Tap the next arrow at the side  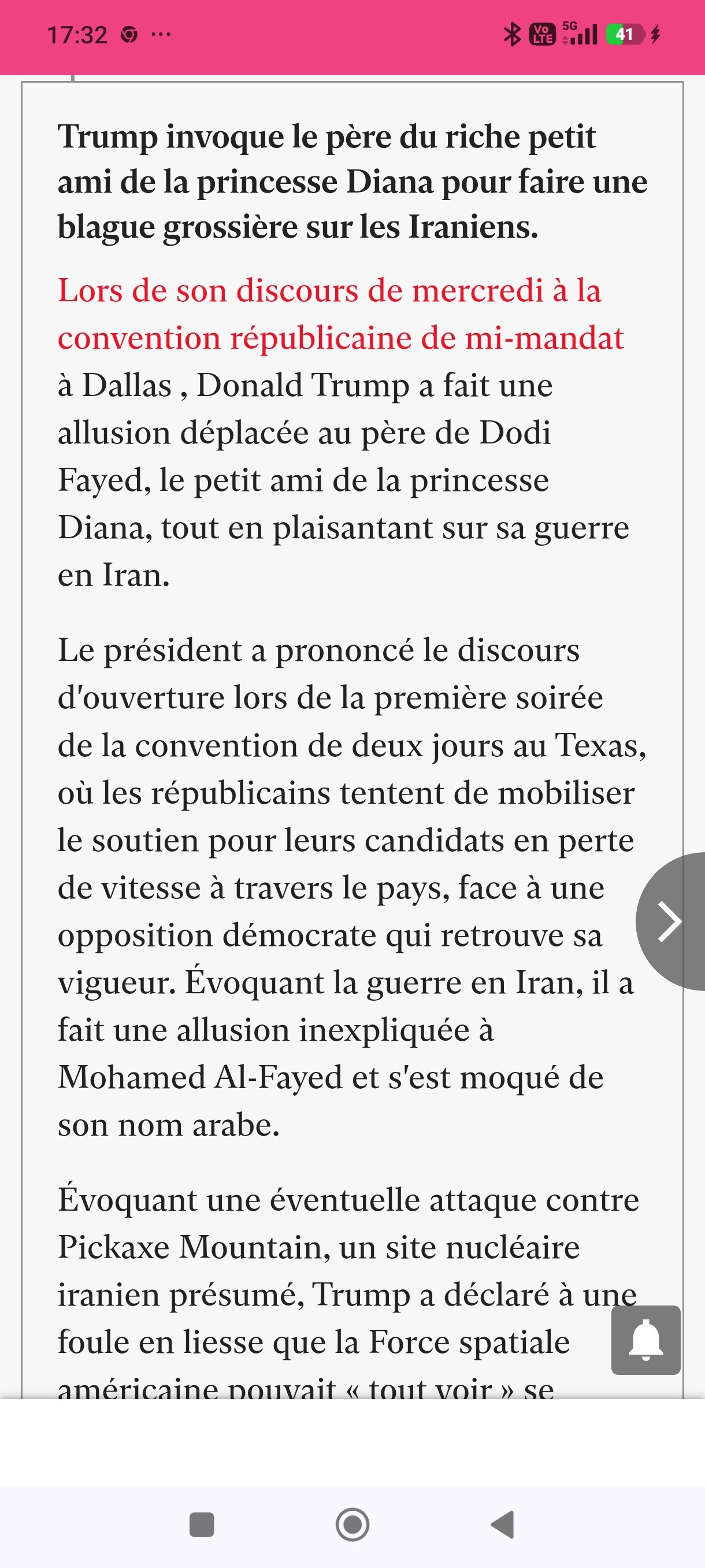(670, 921)
